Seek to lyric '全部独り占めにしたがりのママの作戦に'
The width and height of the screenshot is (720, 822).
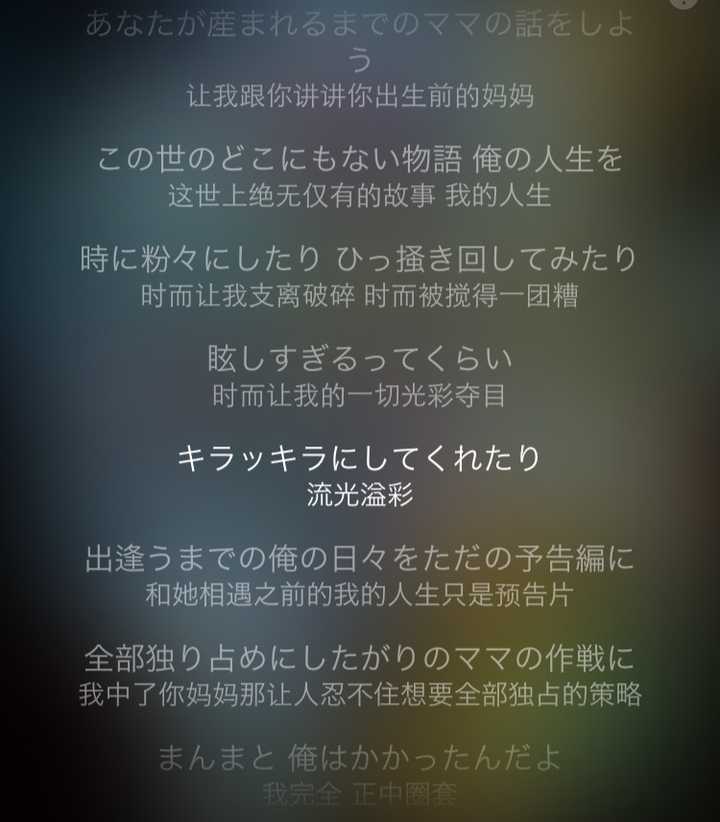pyautogui.click(x=360, y=658)
